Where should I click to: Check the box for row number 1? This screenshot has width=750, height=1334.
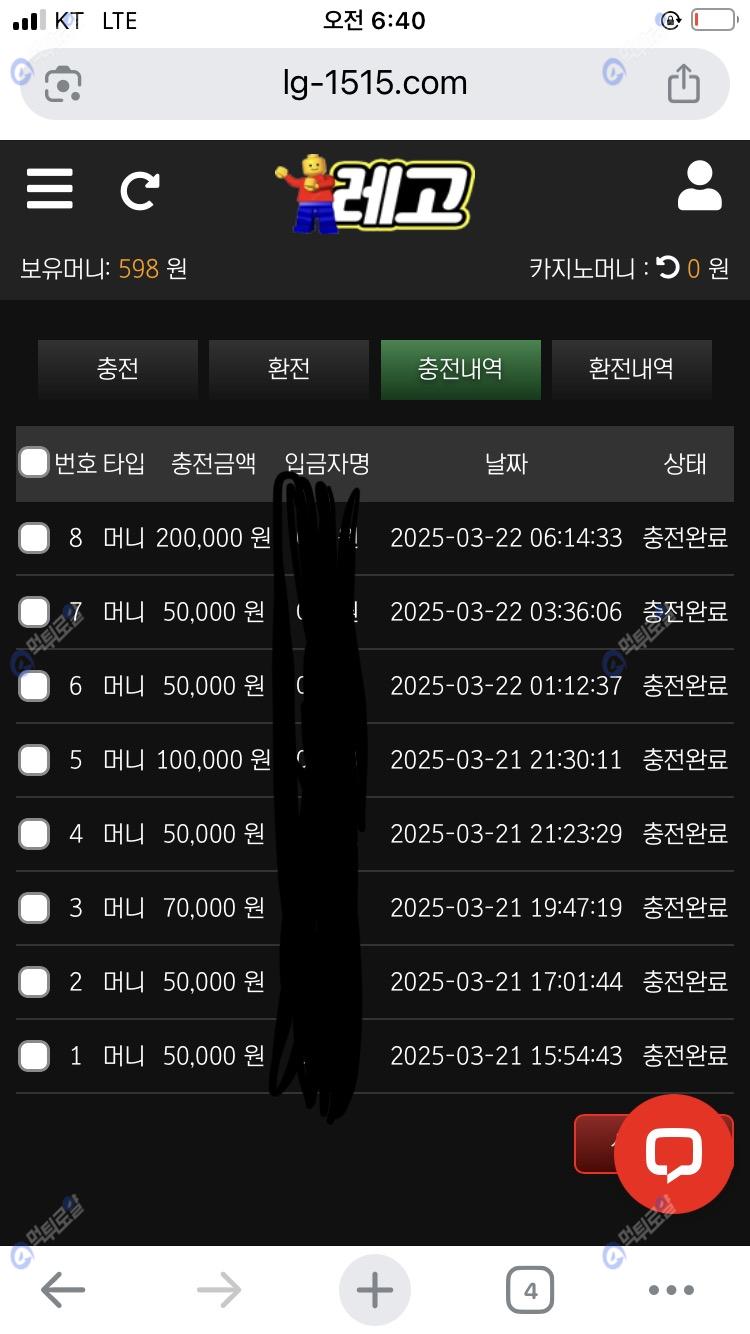pos(34,1056)
